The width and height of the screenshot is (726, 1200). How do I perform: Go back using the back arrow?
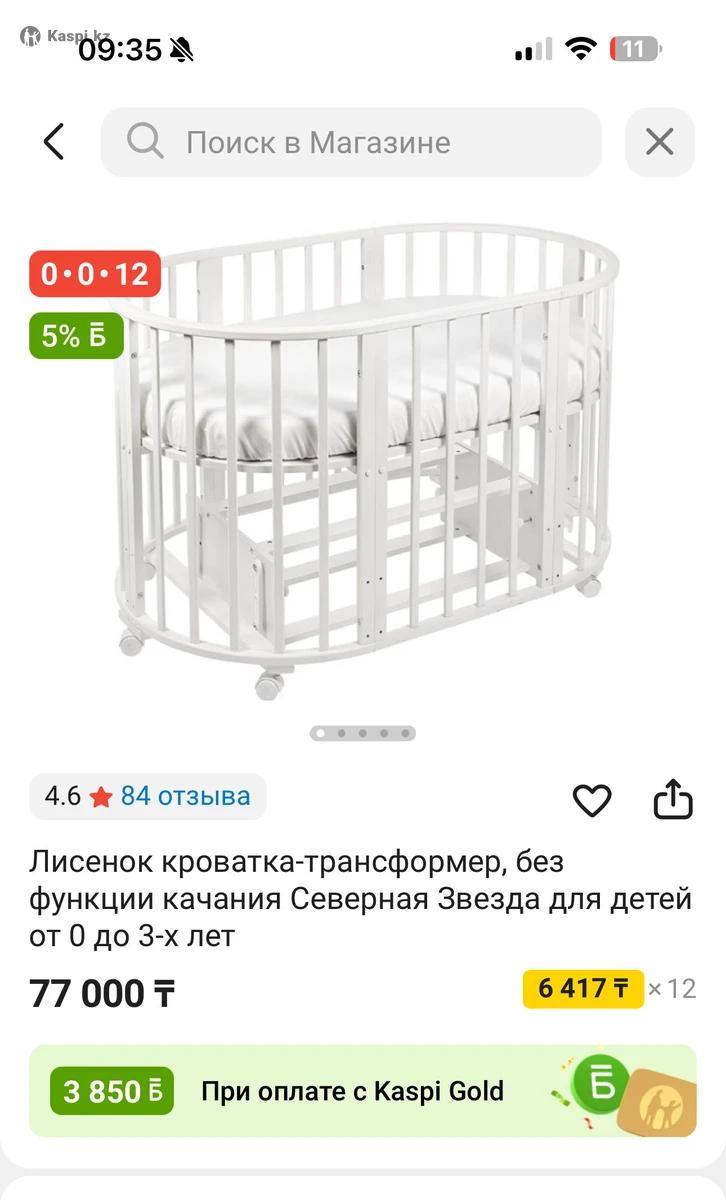click(54, 142)
